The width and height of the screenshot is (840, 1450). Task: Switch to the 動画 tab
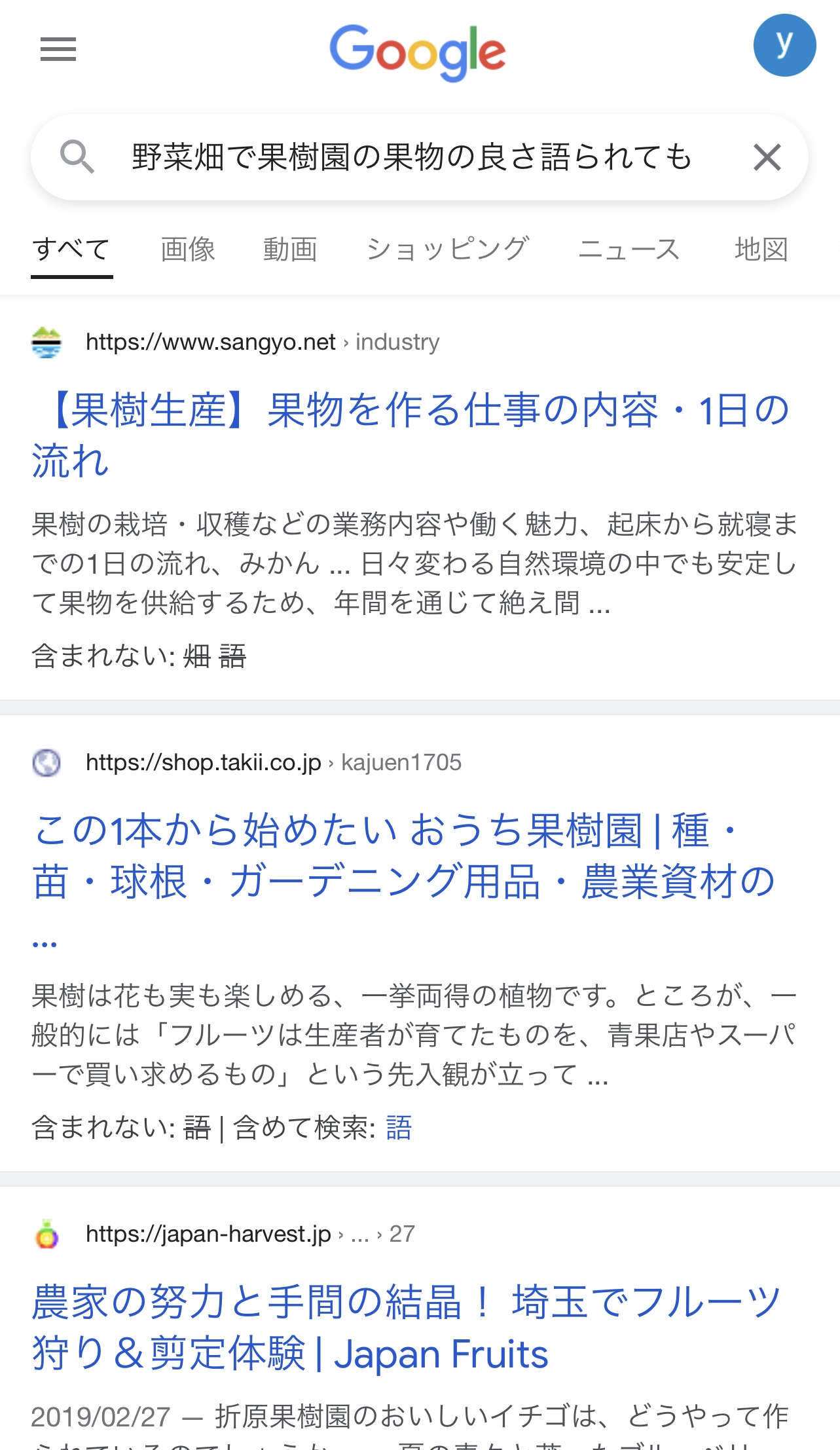tap(290, 250)
